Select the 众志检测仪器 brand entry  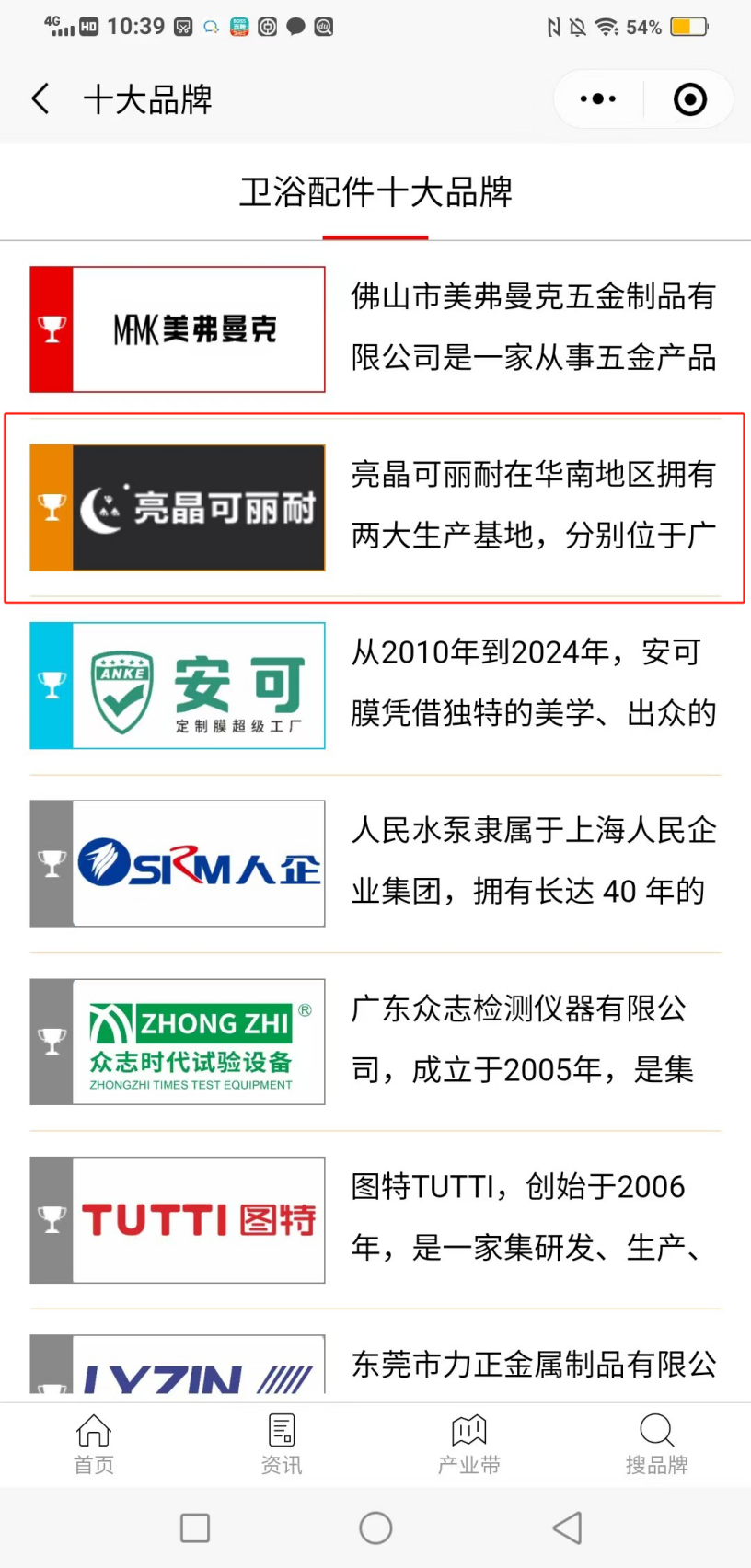click(x=375, y=1041)
